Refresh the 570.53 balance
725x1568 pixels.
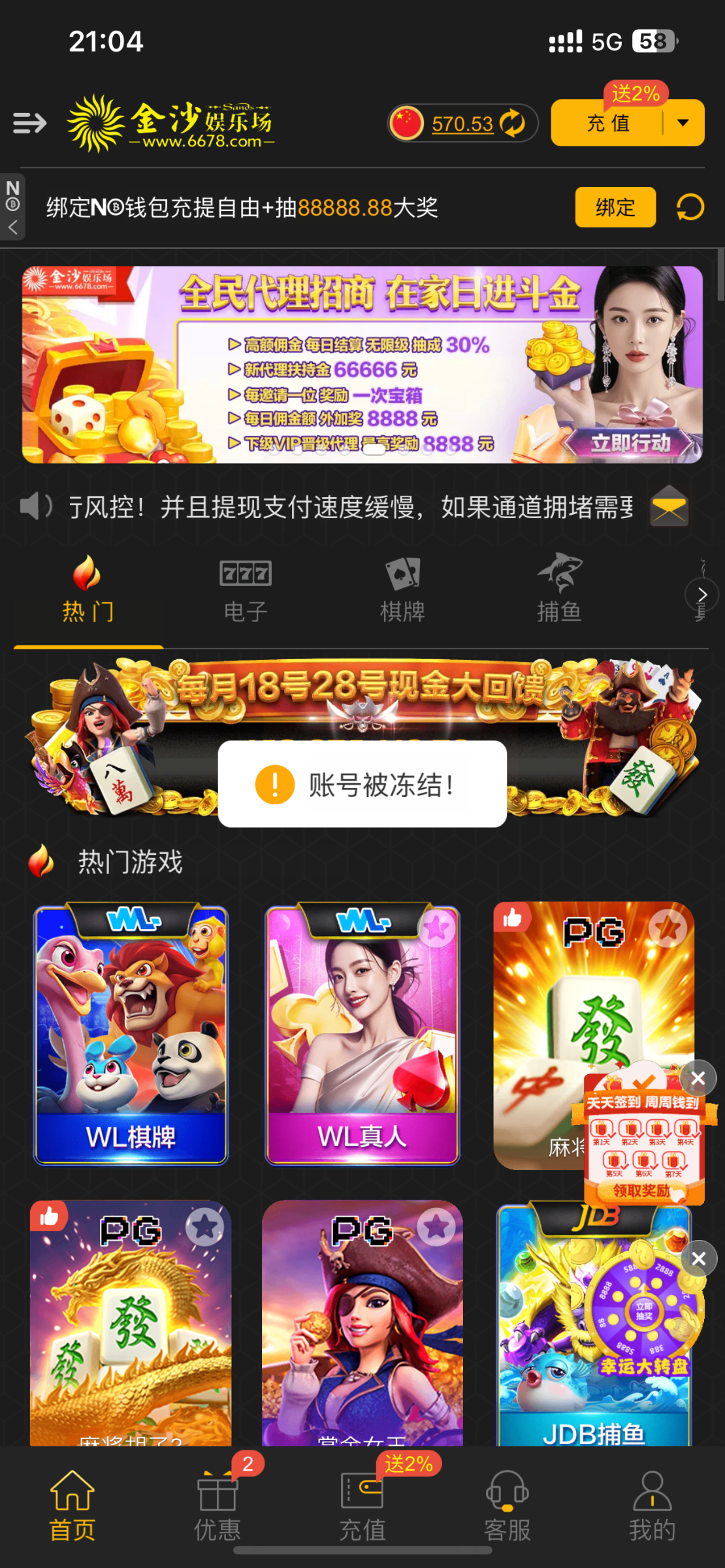click(513, 123)
